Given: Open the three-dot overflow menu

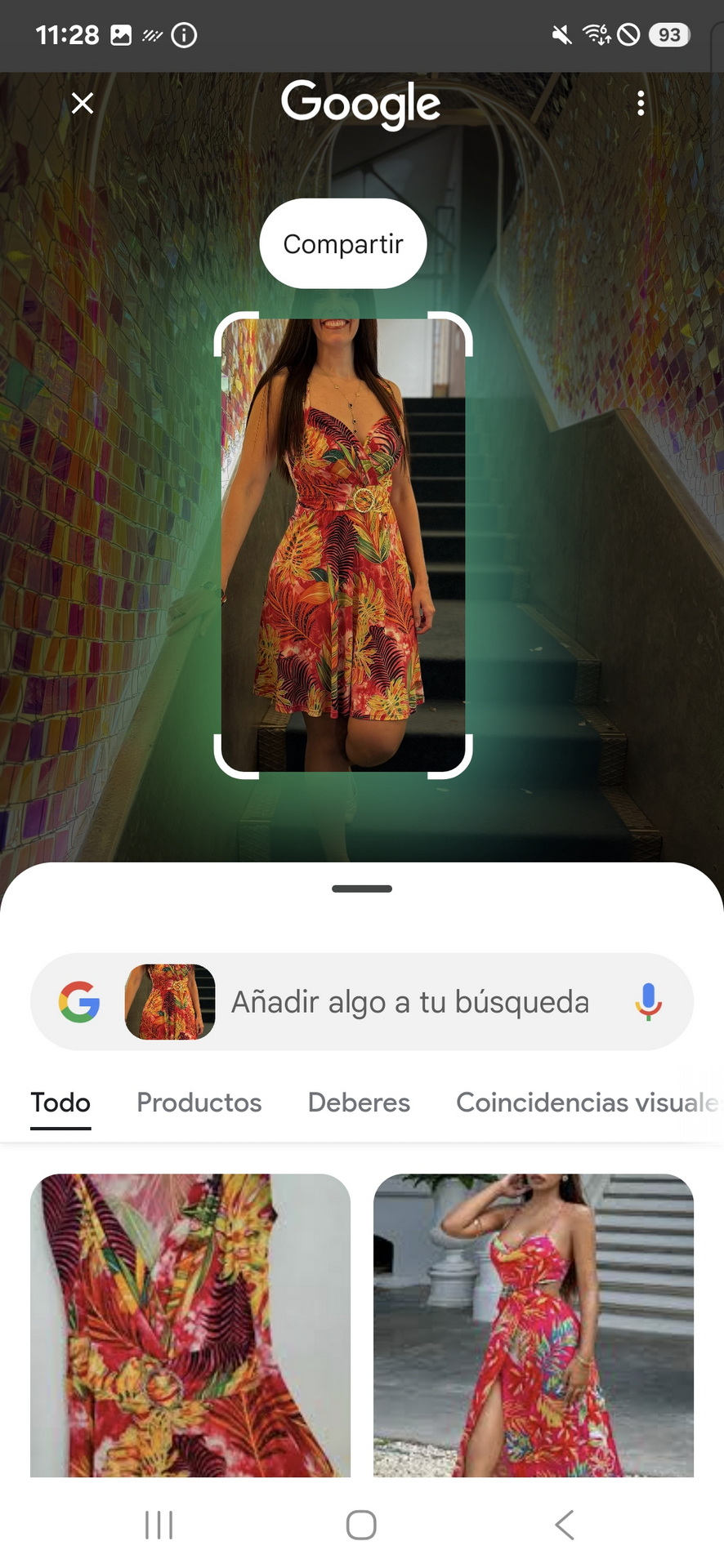Looking at the screenshot, I should 641,103.
